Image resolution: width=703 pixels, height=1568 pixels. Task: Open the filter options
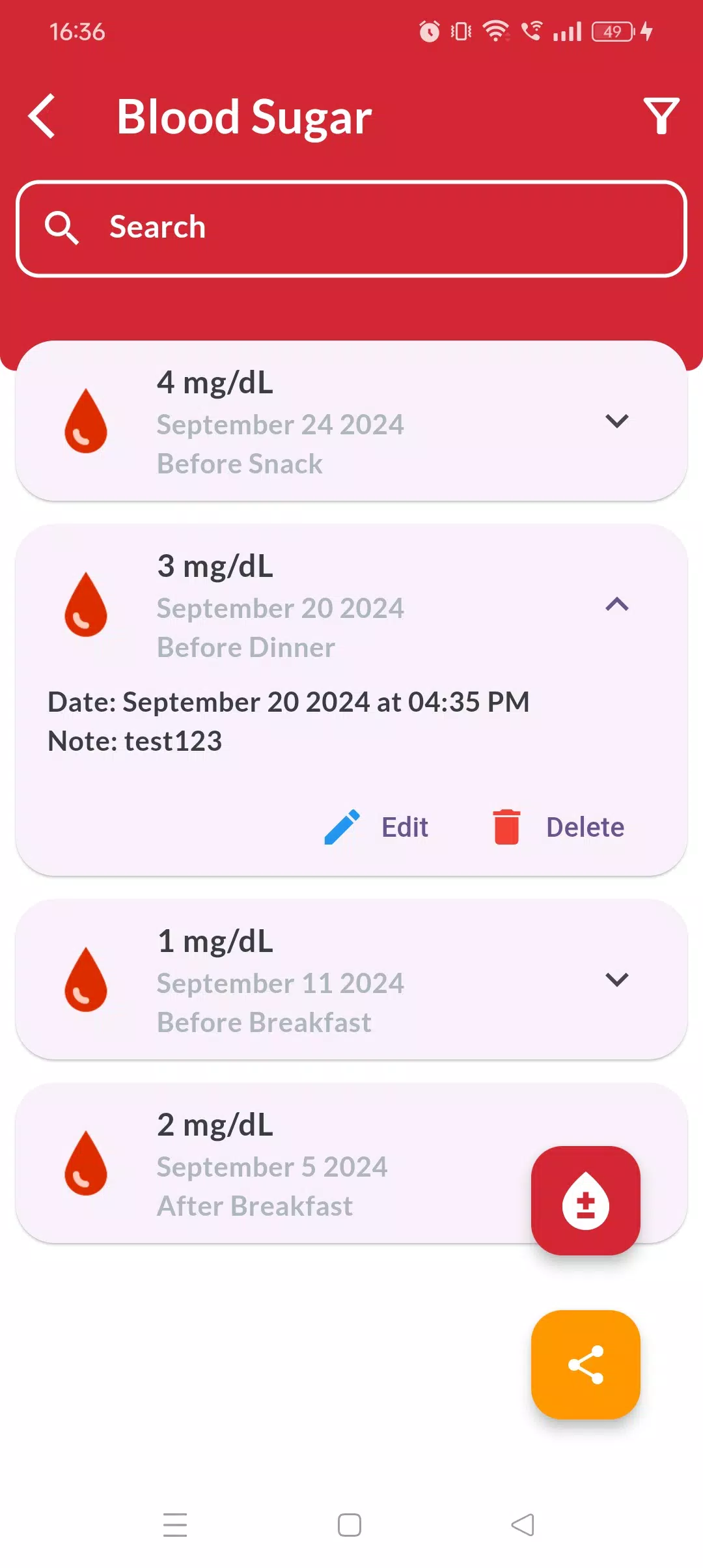click(661, 116)
